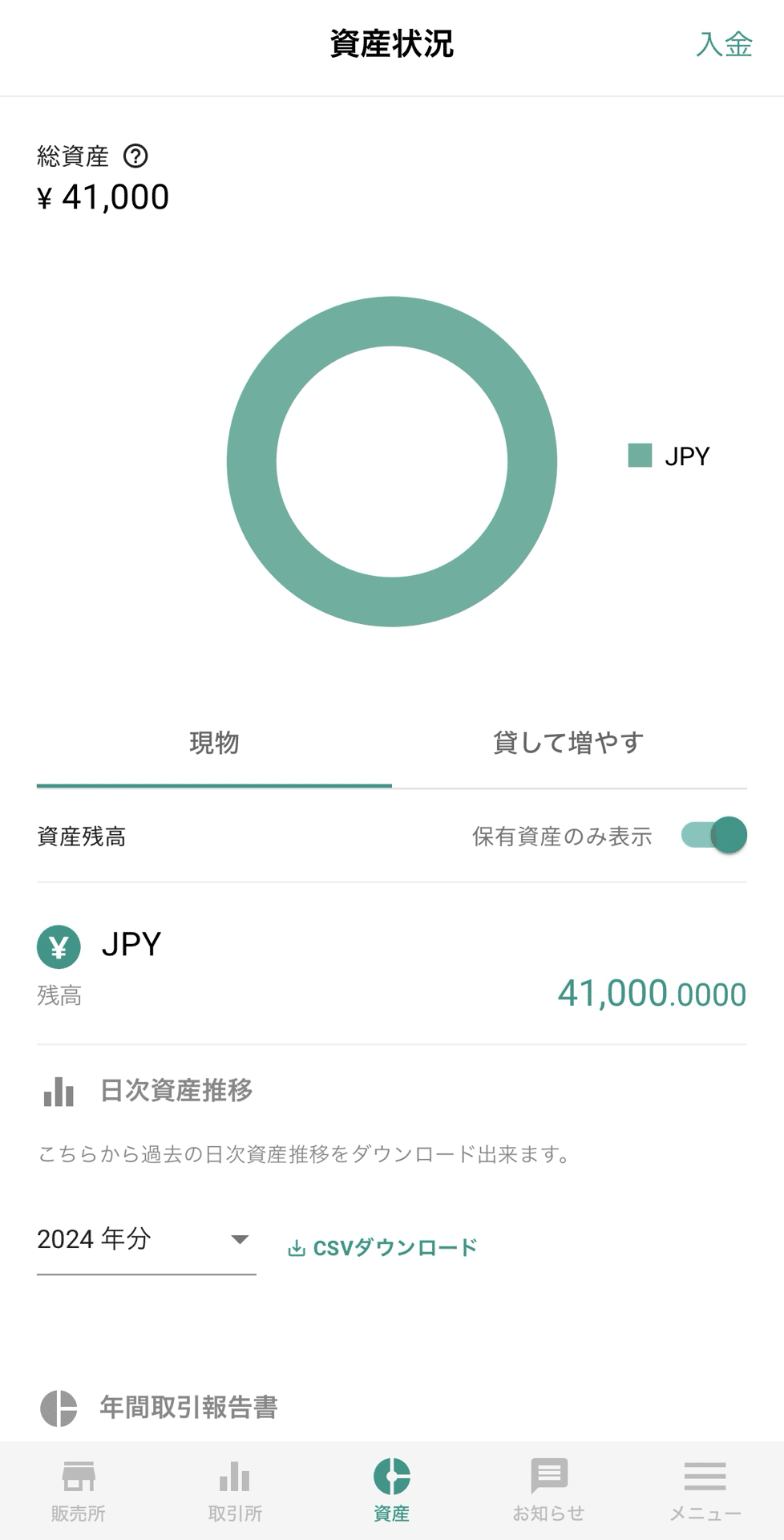784x1540 pixels.
Task: Open the JPY balance row
Action: pyautogui.click(x=392, y=967)
